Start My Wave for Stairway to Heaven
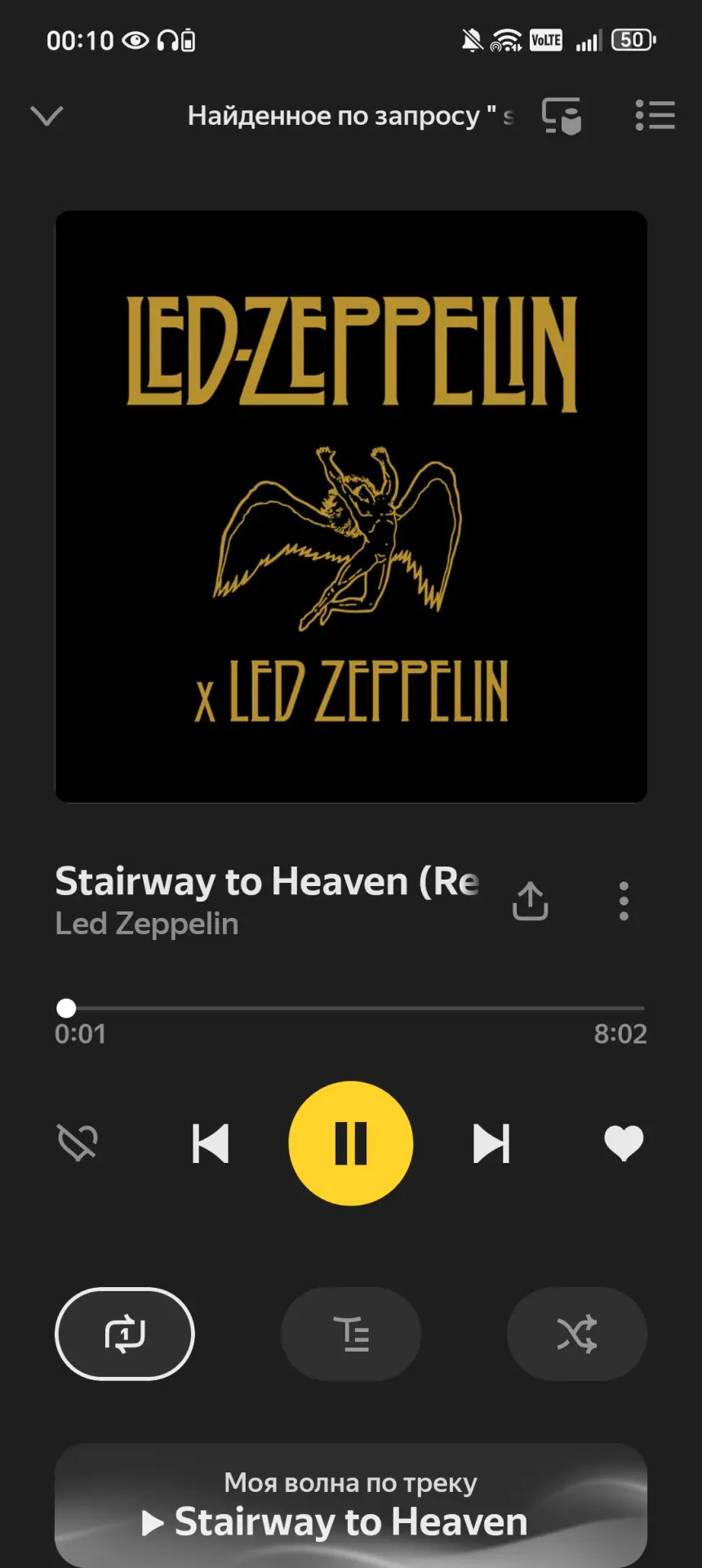This screenshot has height=1568, width=702. 351,1505
